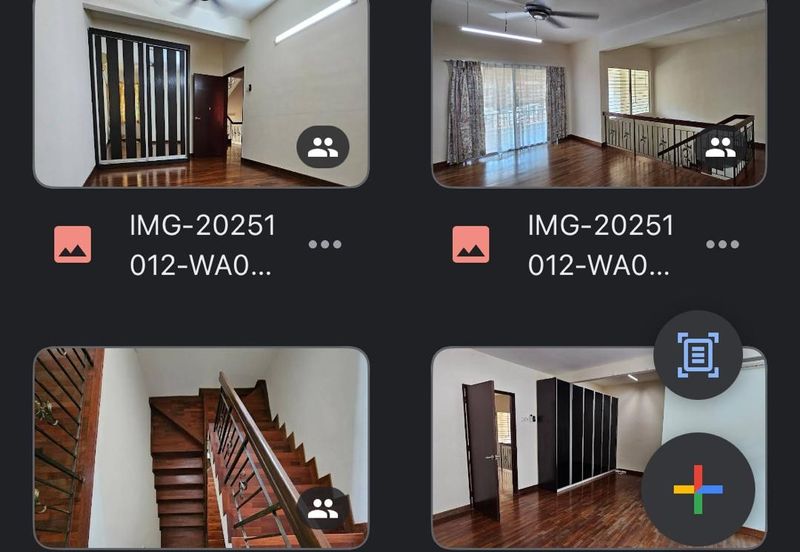Scan a document with the scan button
800x552 pixels.
click(698, 354)
